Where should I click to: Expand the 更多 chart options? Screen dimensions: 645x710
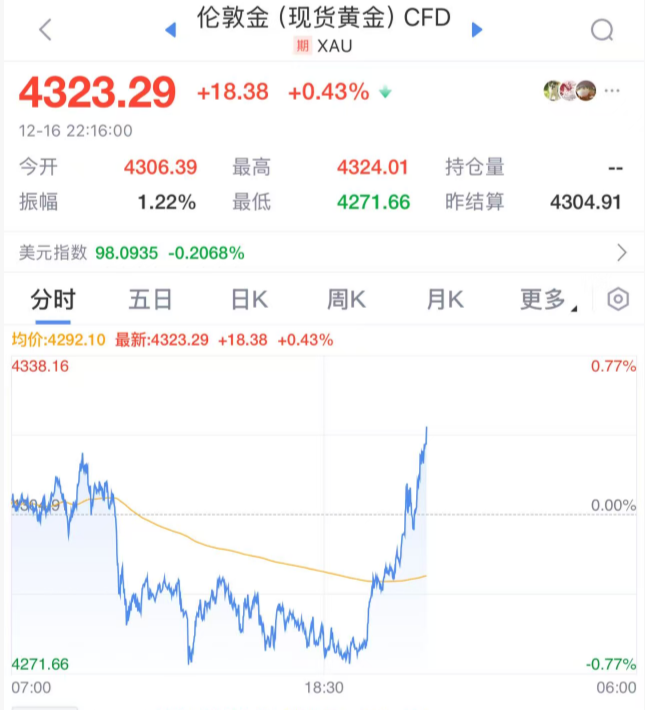[547, 299]
